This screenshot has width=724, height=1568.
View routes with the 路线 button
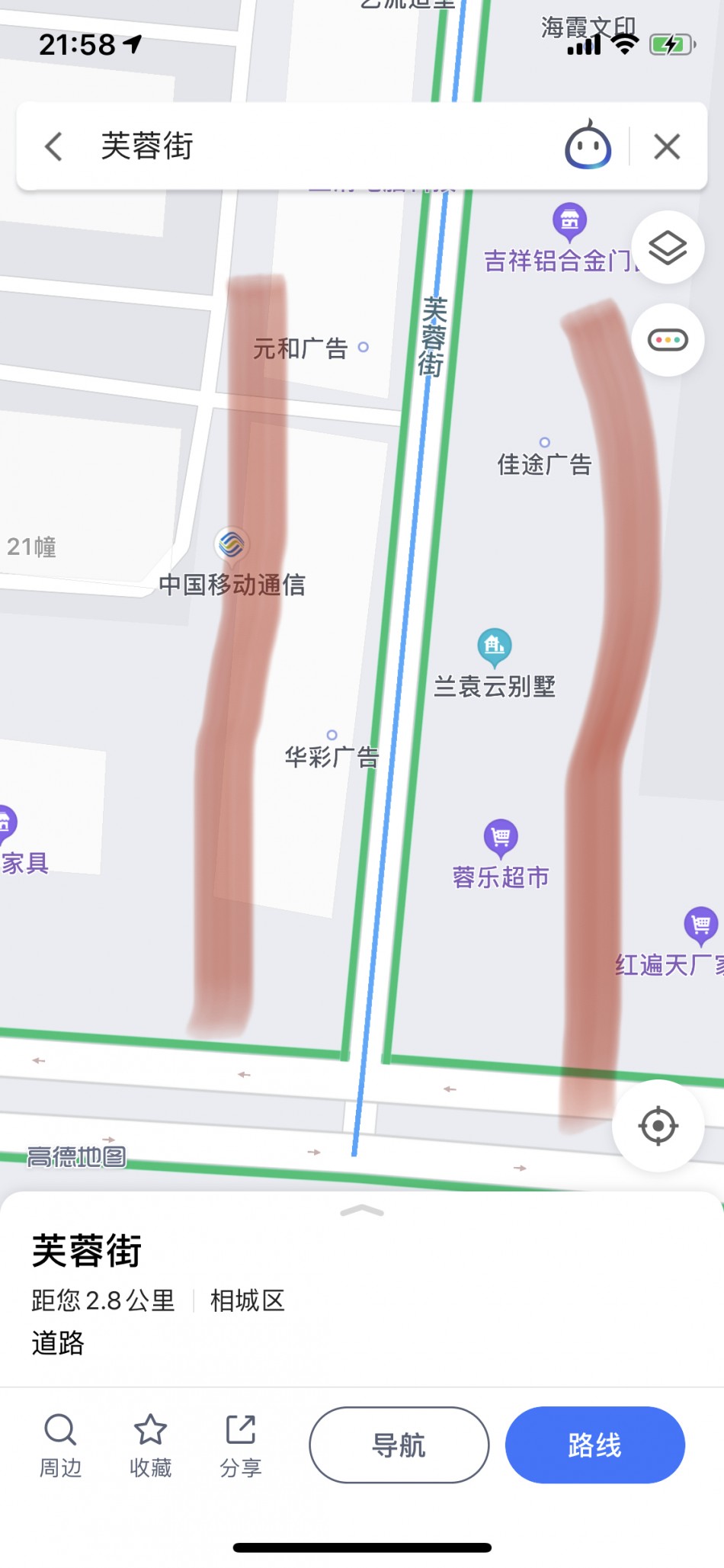[594, 1445]
